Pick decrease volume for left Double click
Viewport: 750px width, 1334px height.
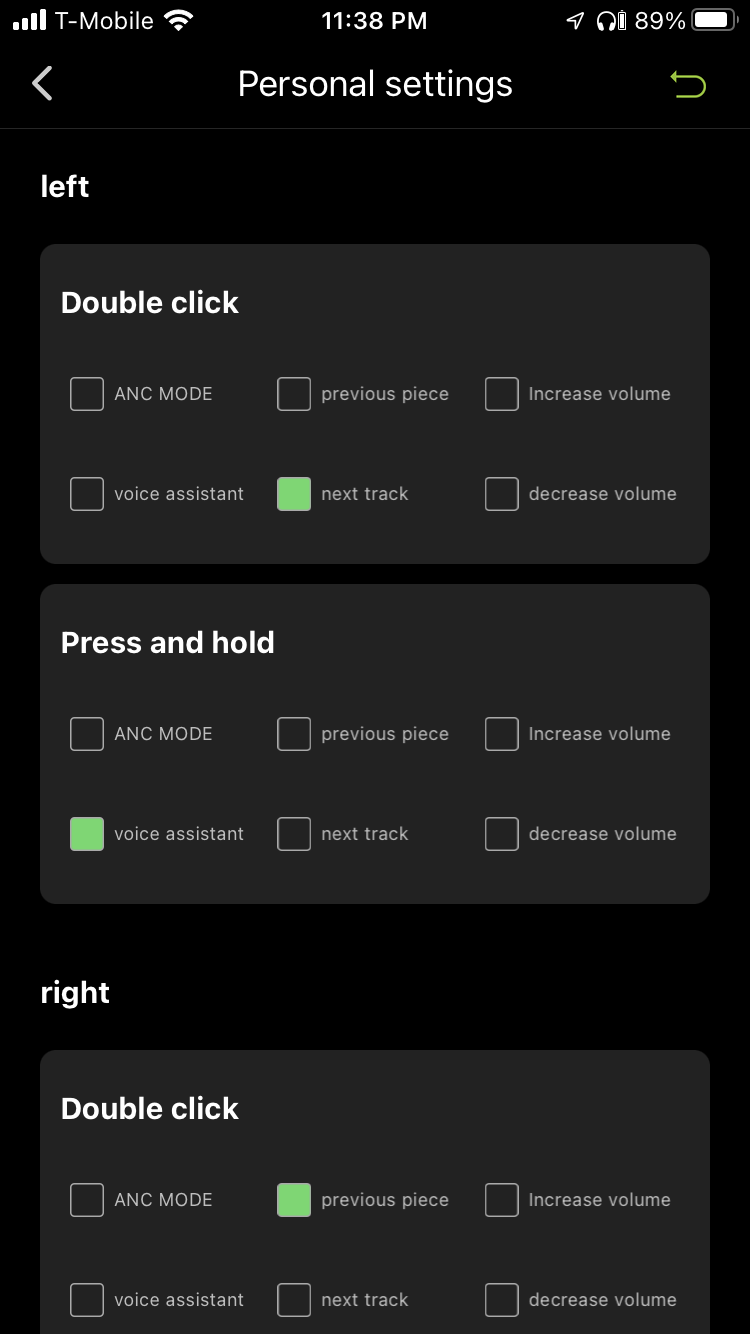pos(502,494)
